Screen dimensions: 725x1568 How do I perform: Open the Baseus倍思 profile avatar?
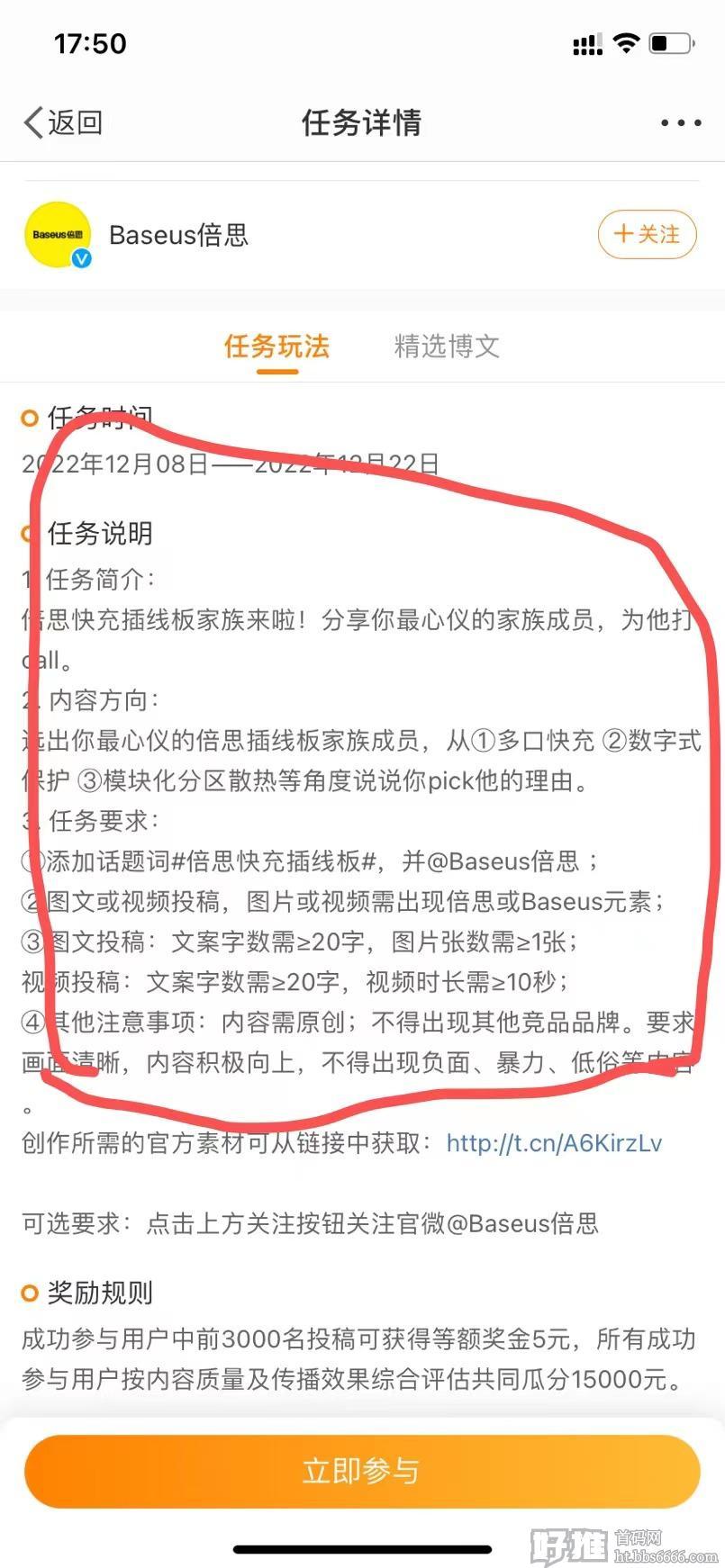[59, 235]
